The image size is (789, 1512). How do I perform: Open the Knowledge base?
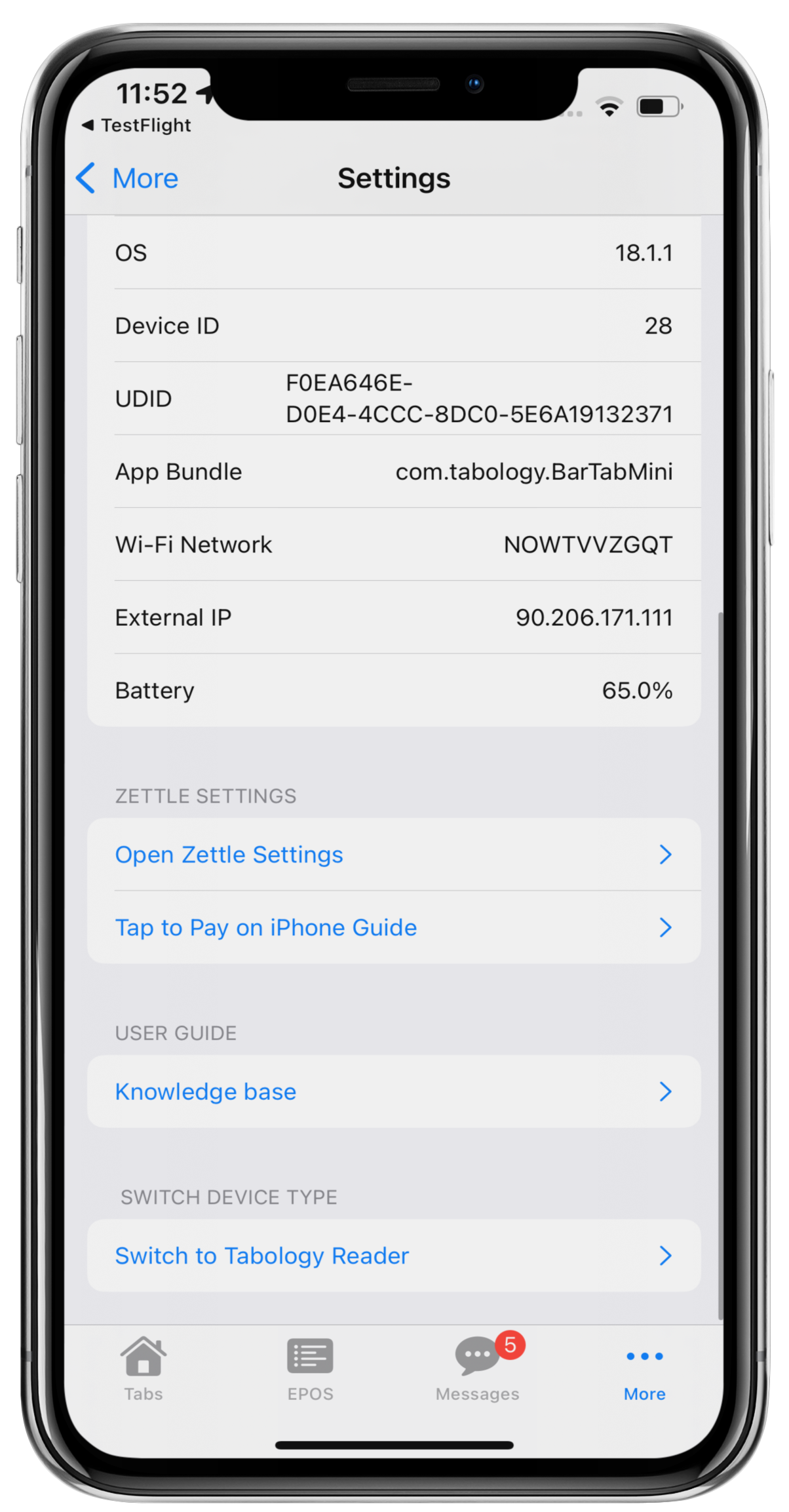pos(394,1092)
